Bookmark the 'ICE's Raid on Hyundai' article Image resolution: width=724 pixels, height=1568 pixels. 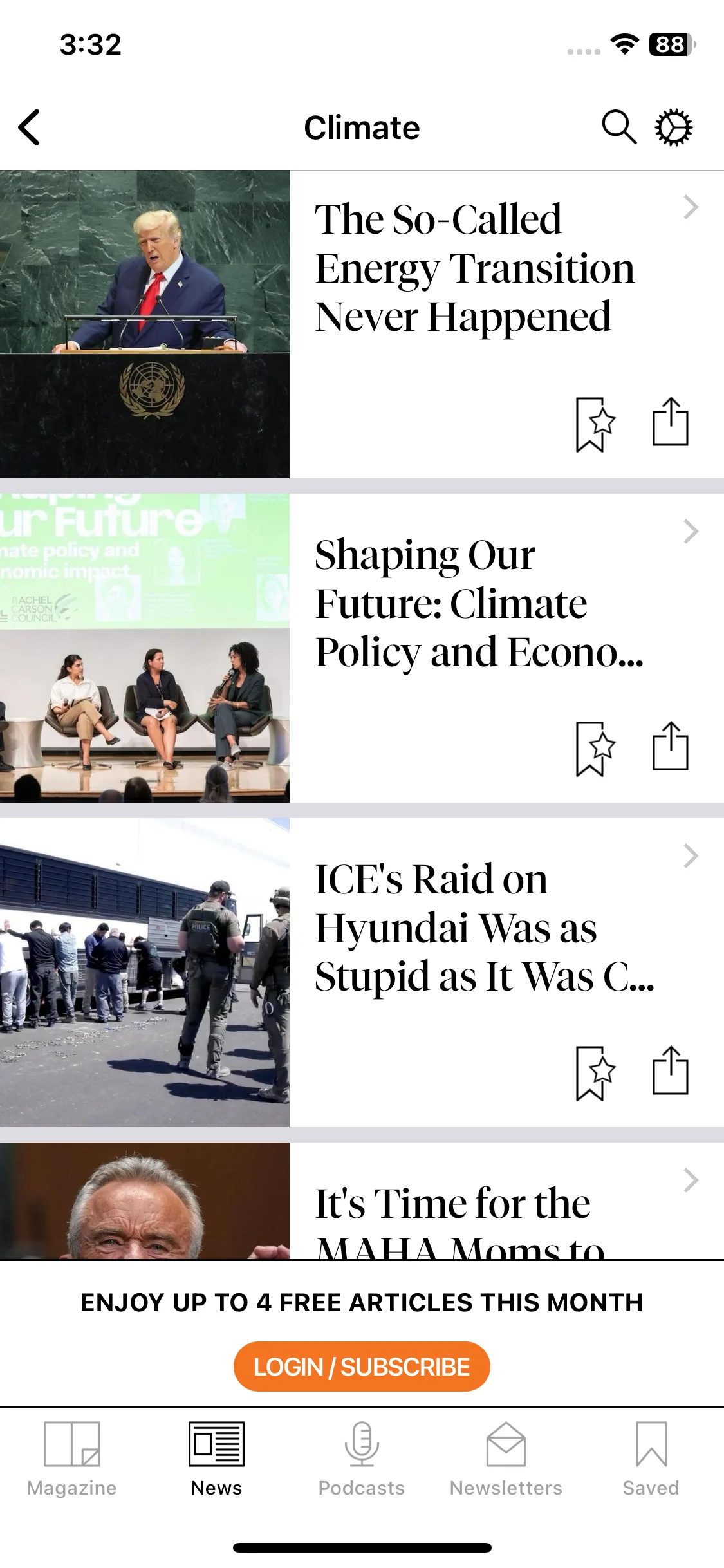[x=595, y=1073]
